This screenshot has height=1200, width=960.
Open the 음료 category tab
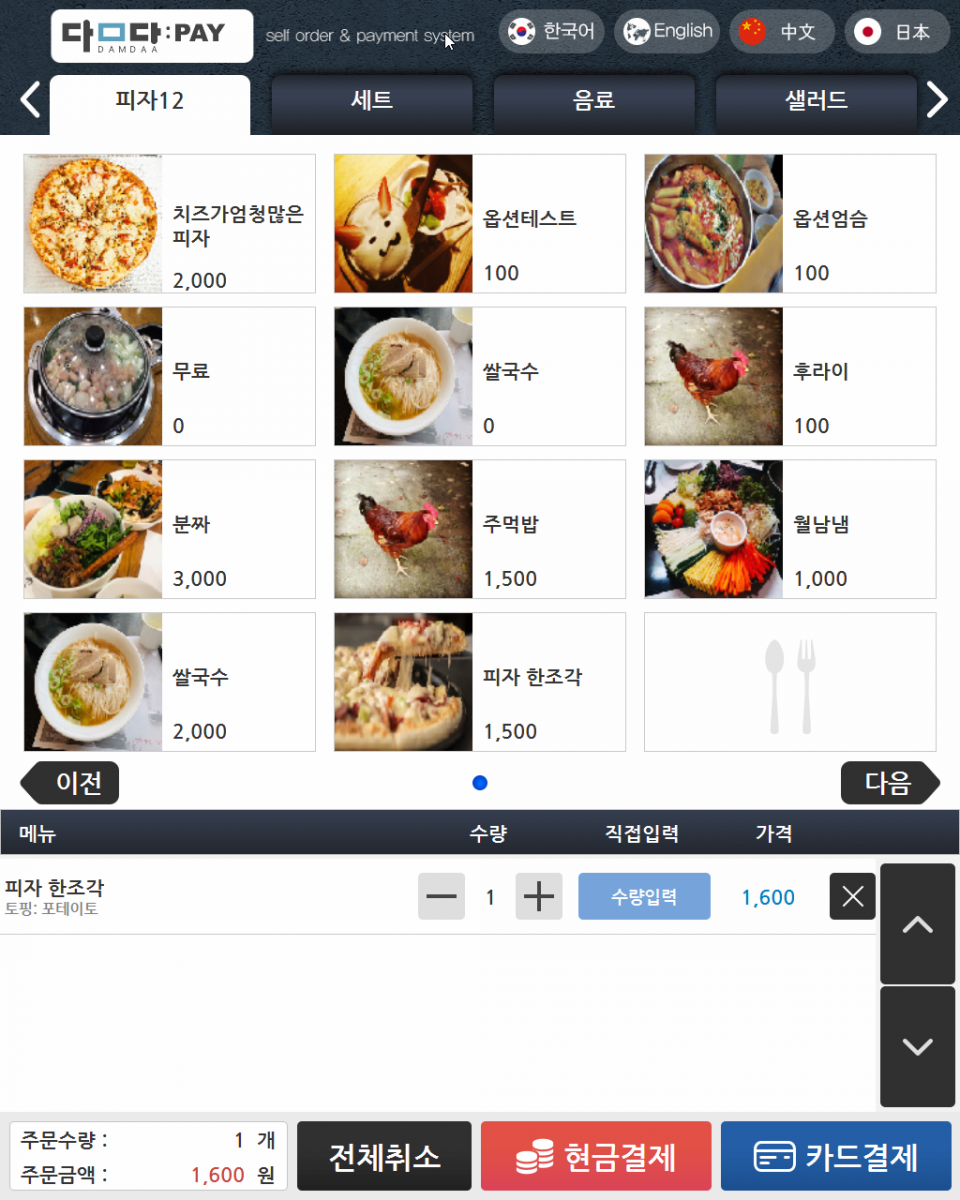tap(593, 101)
